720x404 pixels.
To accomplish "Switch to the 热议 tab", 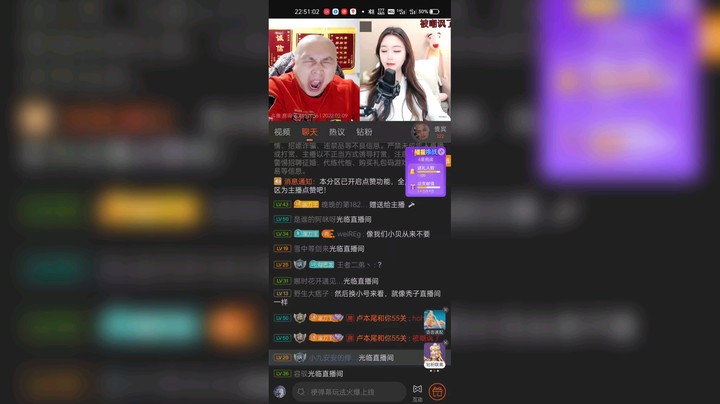I will (x=337, y=132).
